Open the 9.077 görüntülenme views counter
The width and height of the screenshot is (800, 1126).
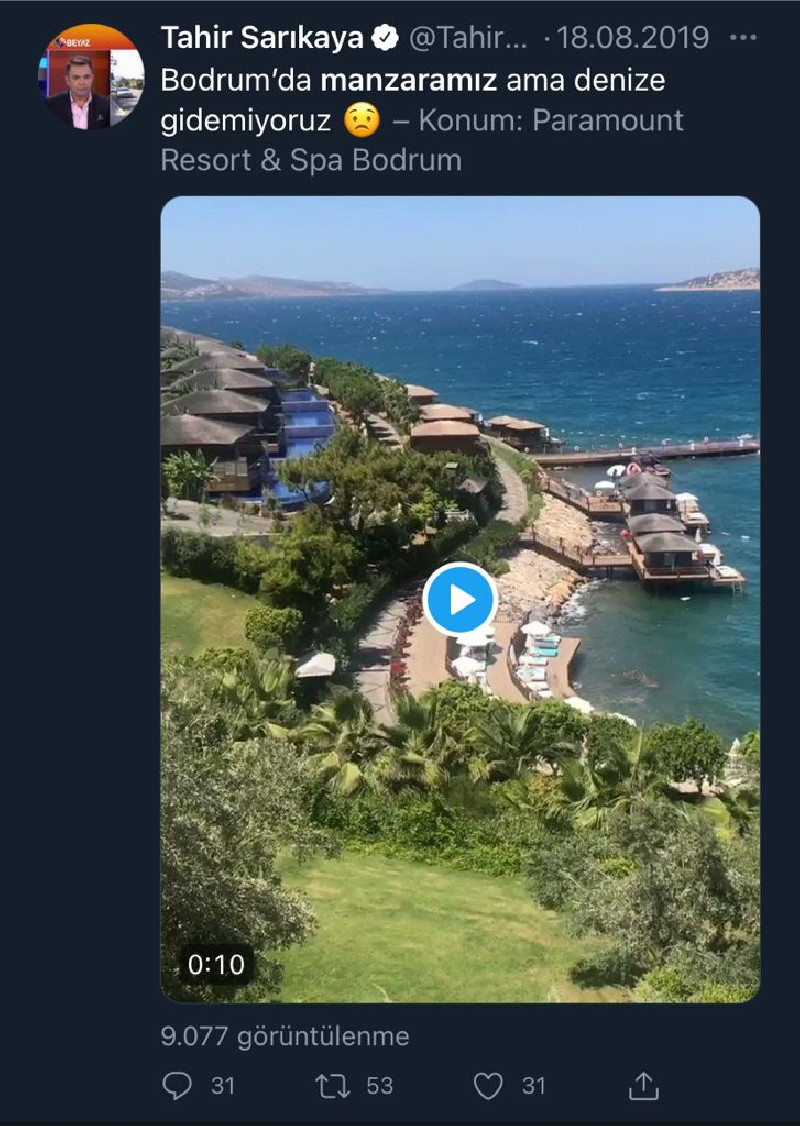pos(286,1037)
